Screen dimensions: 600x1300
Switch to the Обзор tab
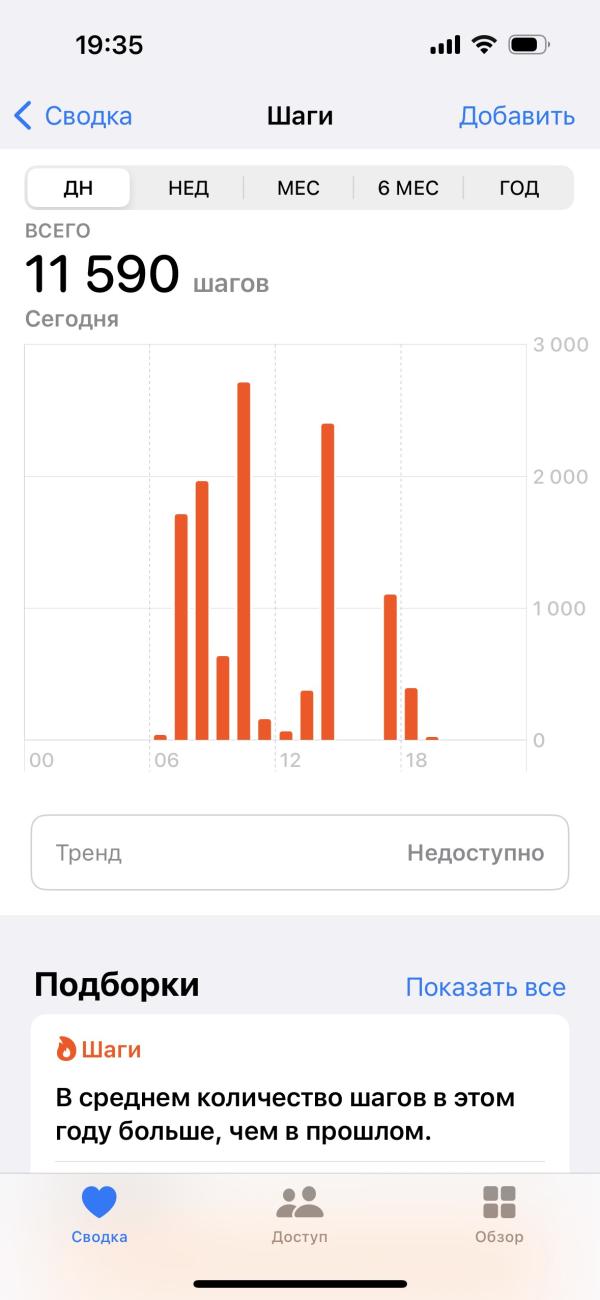pos(499,1213)
